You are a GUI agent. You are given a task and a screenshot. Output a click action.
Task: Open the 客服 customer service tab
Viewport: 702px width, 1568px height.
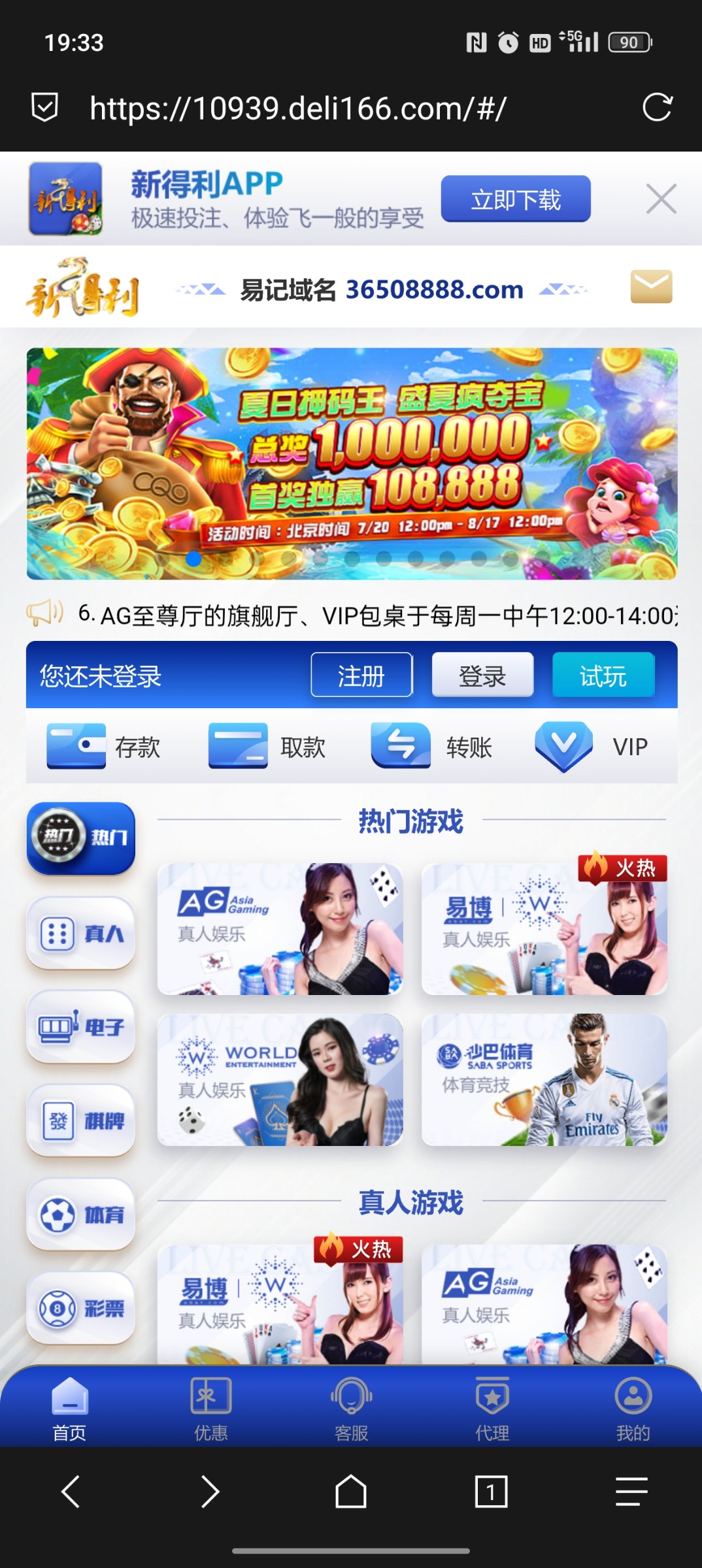[351, 1408]
